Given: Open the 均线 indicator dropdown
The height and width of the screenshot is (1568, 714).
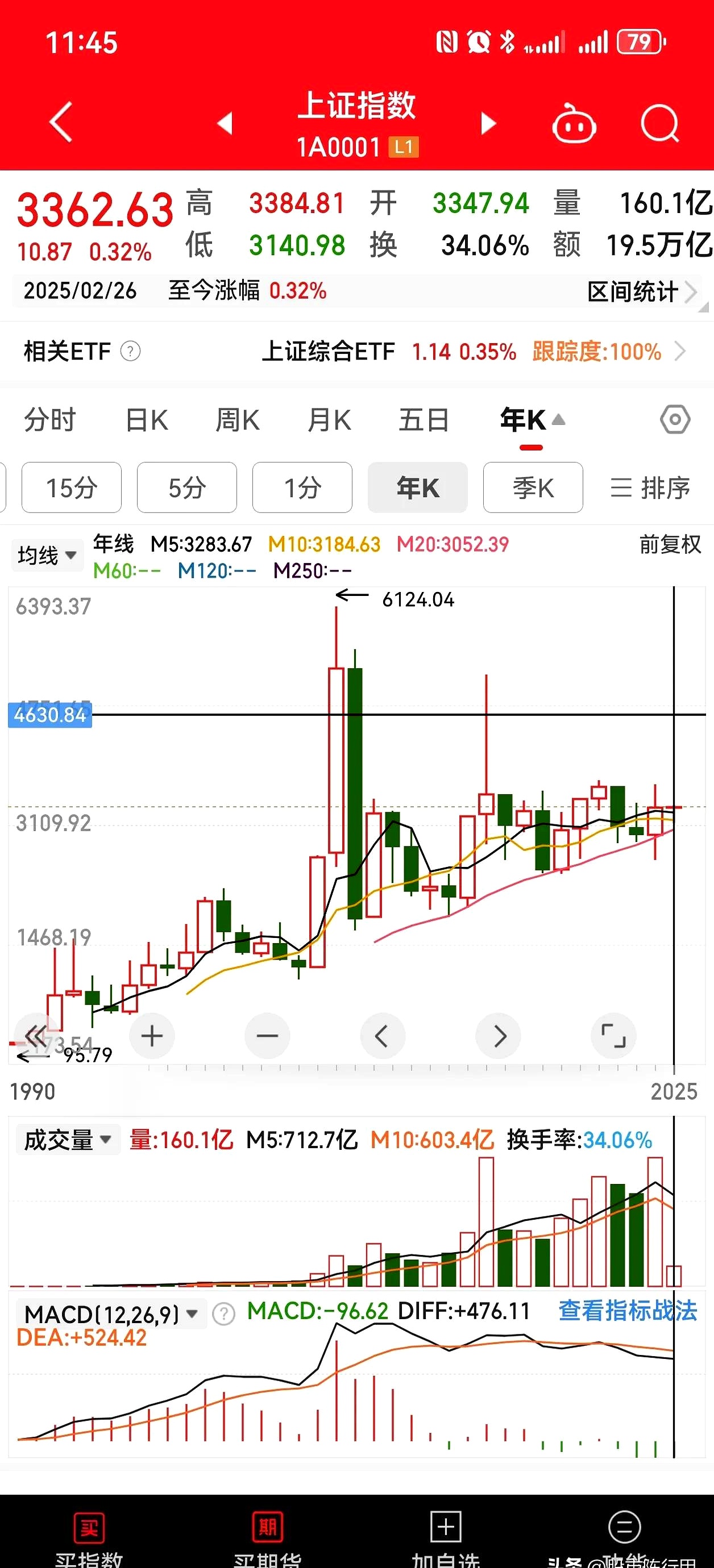Looking at the screenshot, I should coord(47,554).
